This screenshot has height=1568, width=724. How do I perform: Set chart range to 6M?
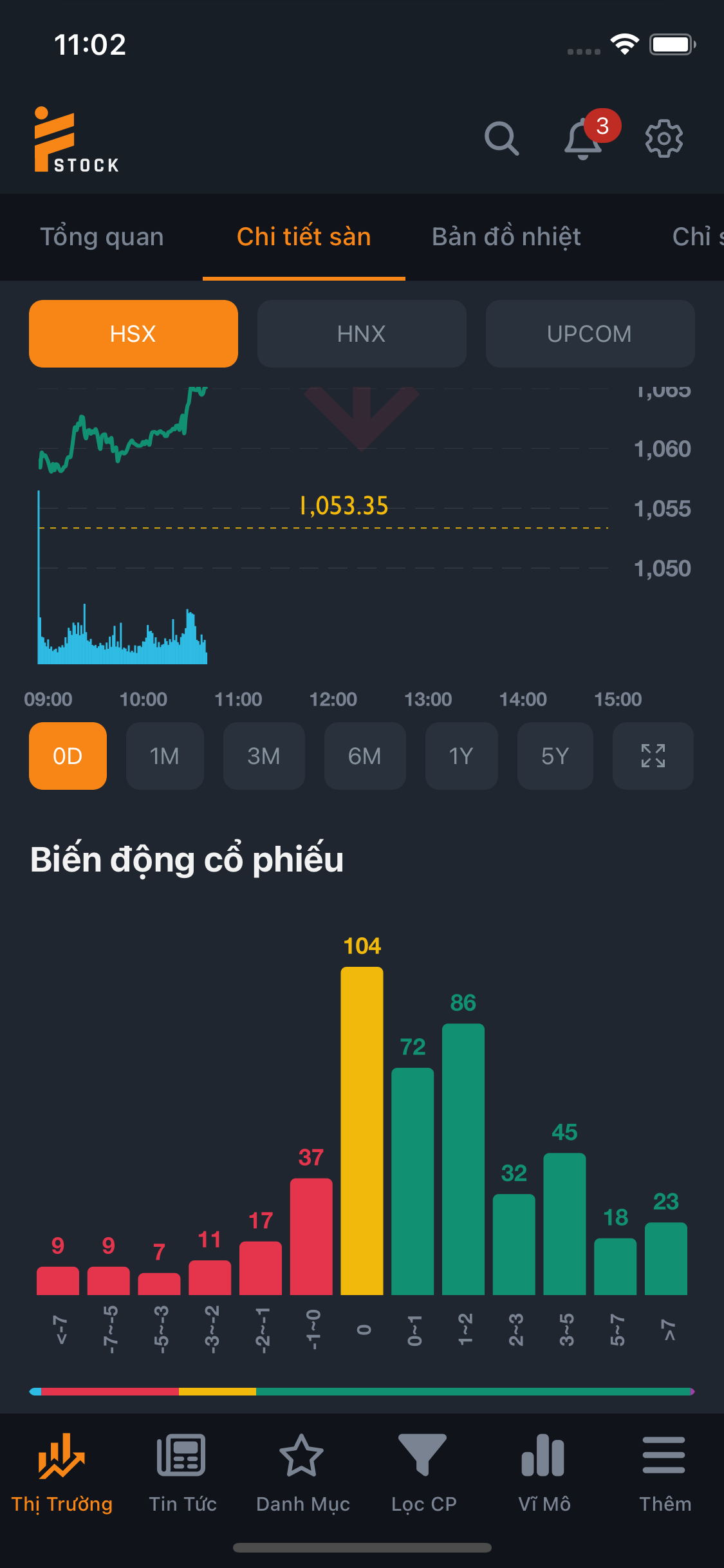point(365,756)
